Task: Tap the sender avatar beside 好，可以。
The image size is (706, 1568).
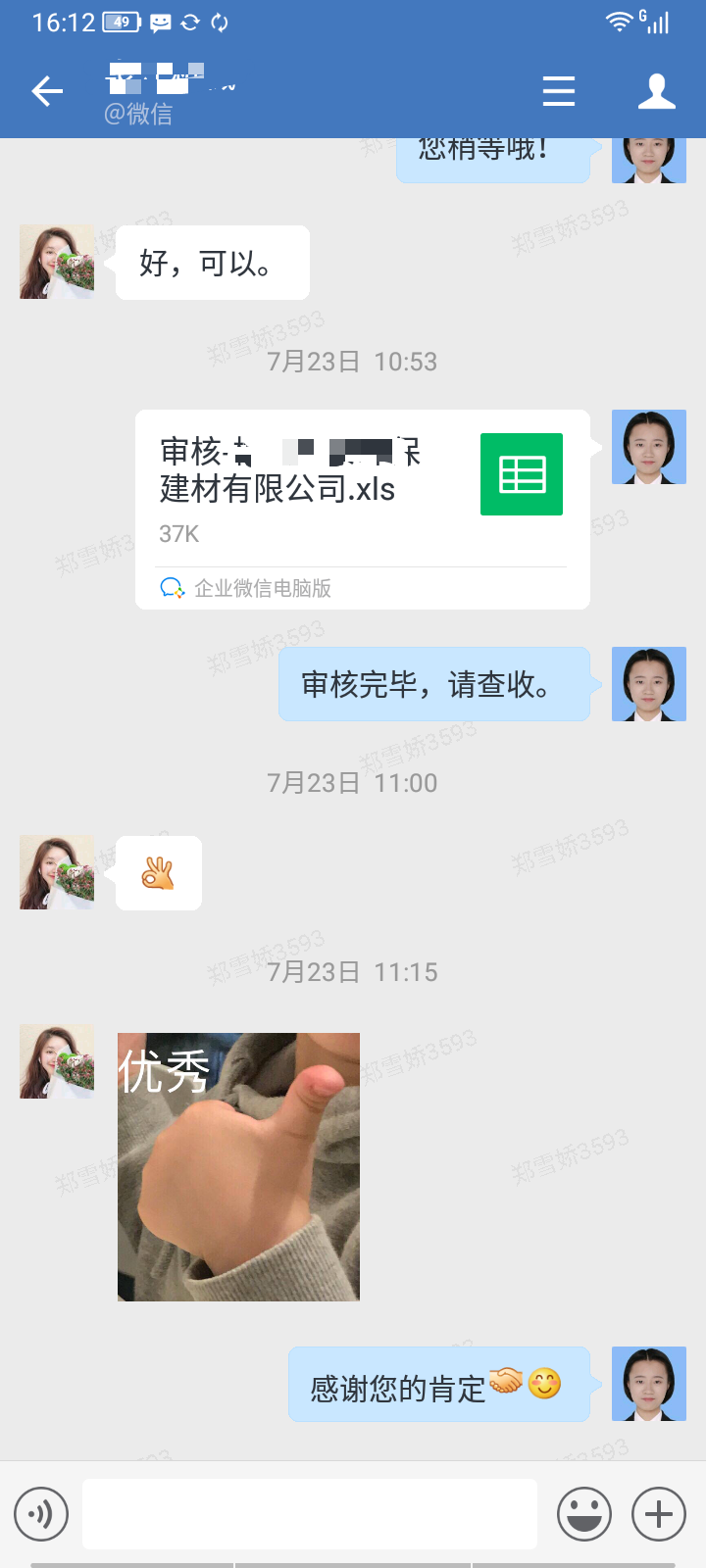Action: 57,263
